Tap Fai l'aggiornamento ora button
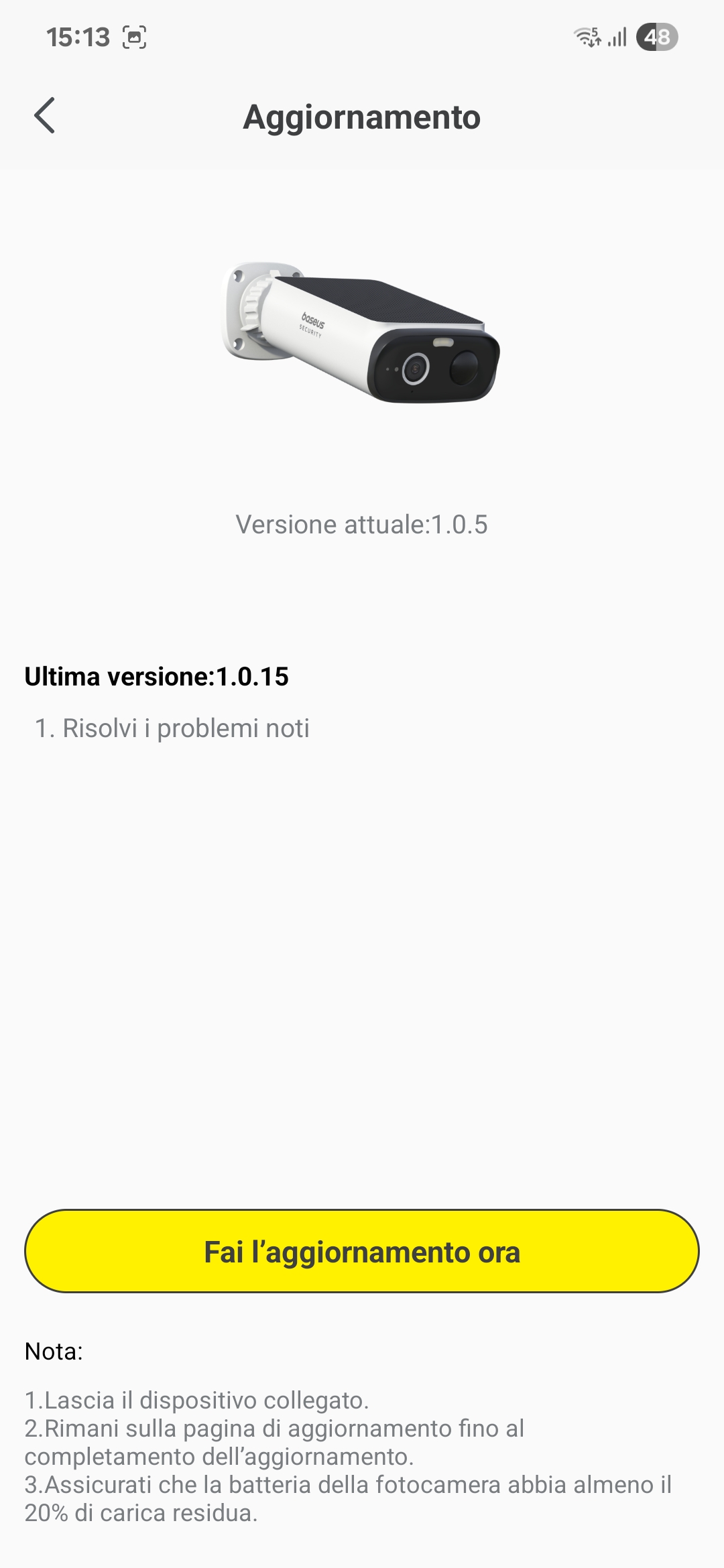 (362, 1252)
